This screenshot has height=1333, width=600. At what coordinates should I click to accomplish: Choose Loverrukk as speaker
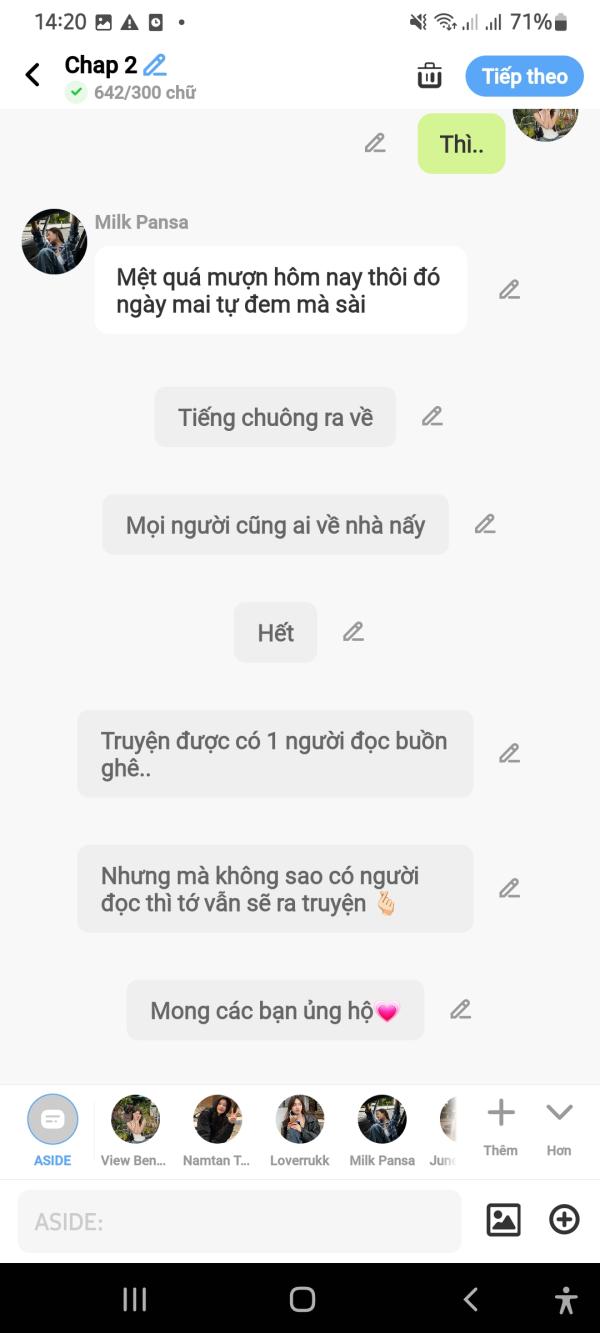pos(300,1130)
